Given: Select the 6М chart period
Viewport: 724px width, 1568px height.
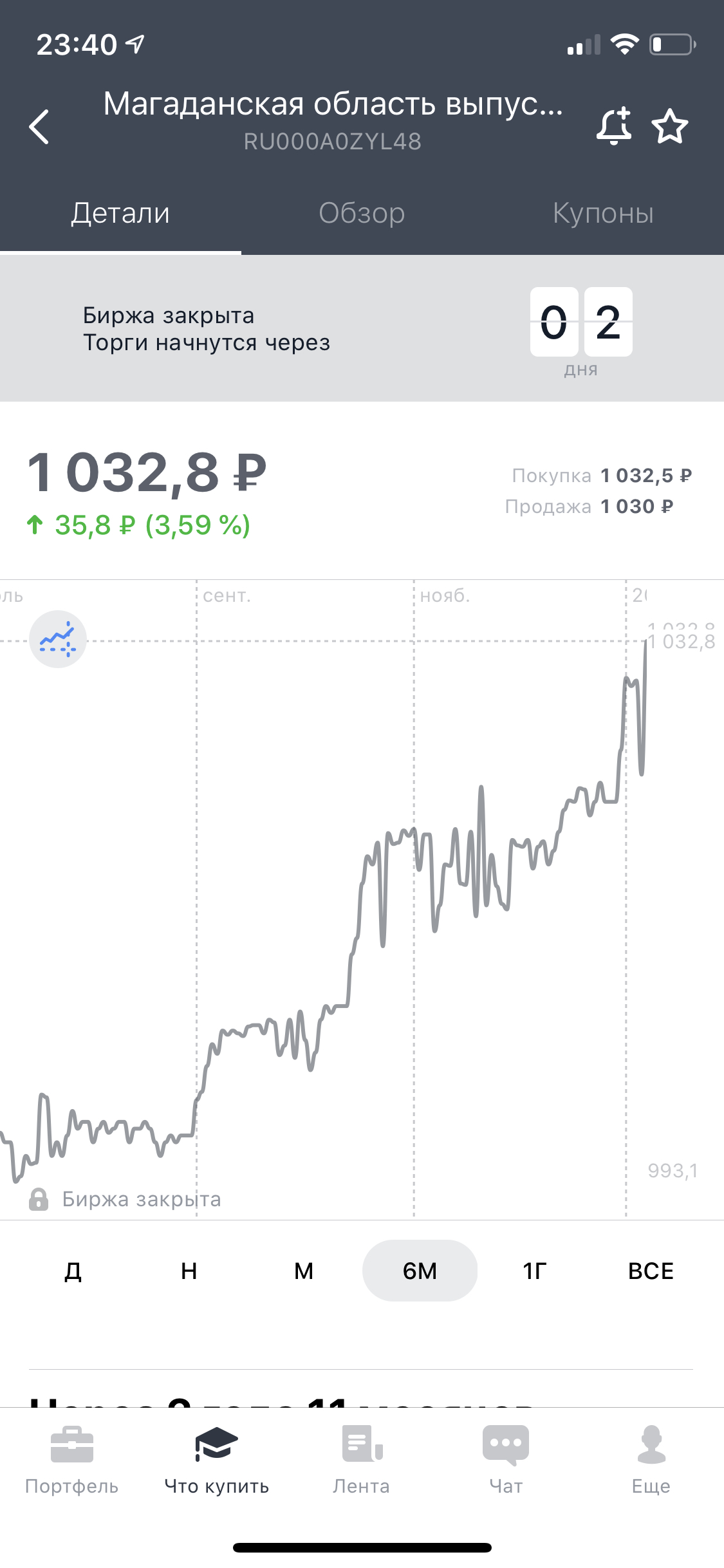Looking at the screenshot, I should coord(420,1271).
